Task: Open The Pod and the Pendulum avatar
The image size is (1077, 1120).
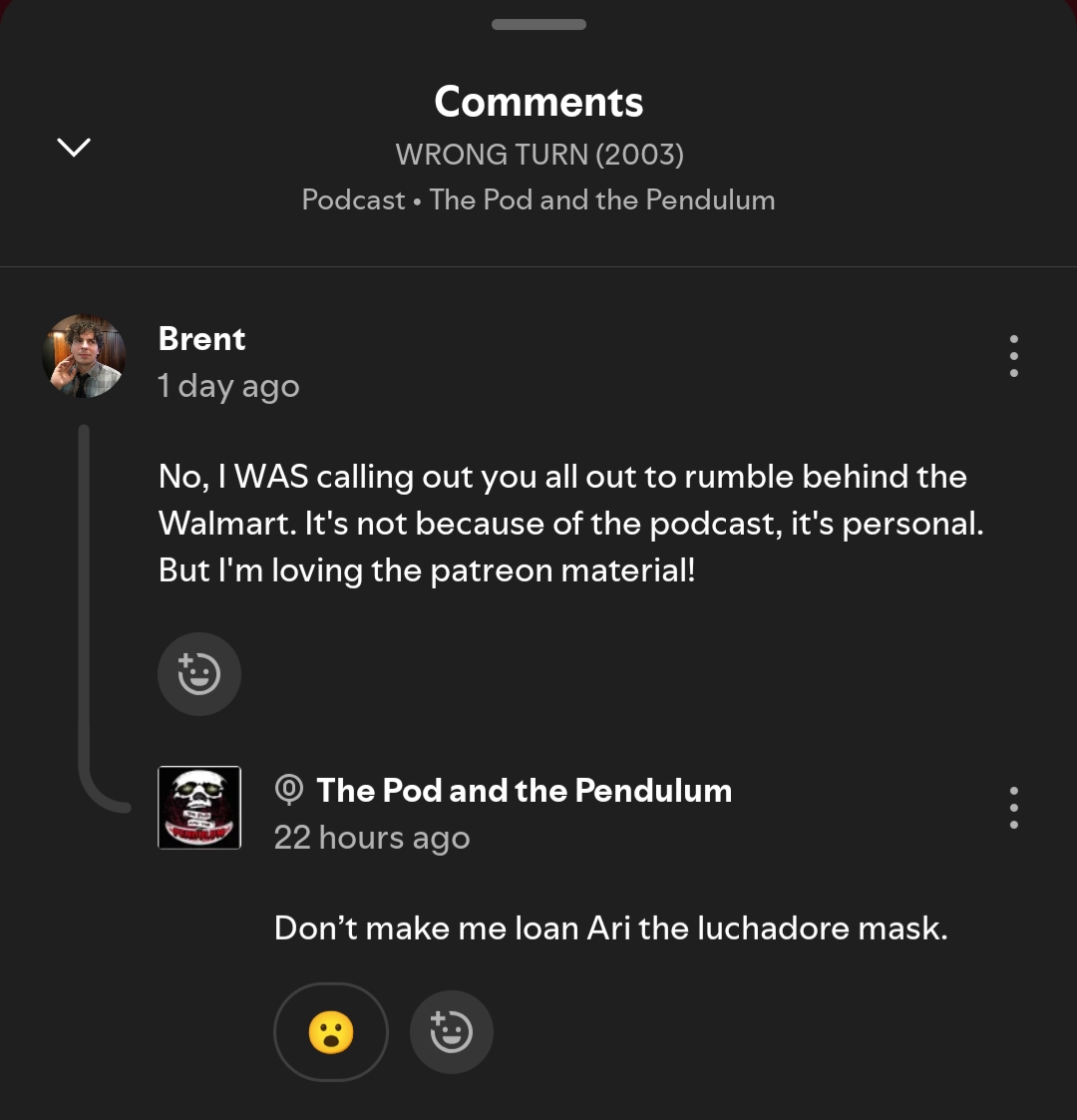Action: point(199,808)
